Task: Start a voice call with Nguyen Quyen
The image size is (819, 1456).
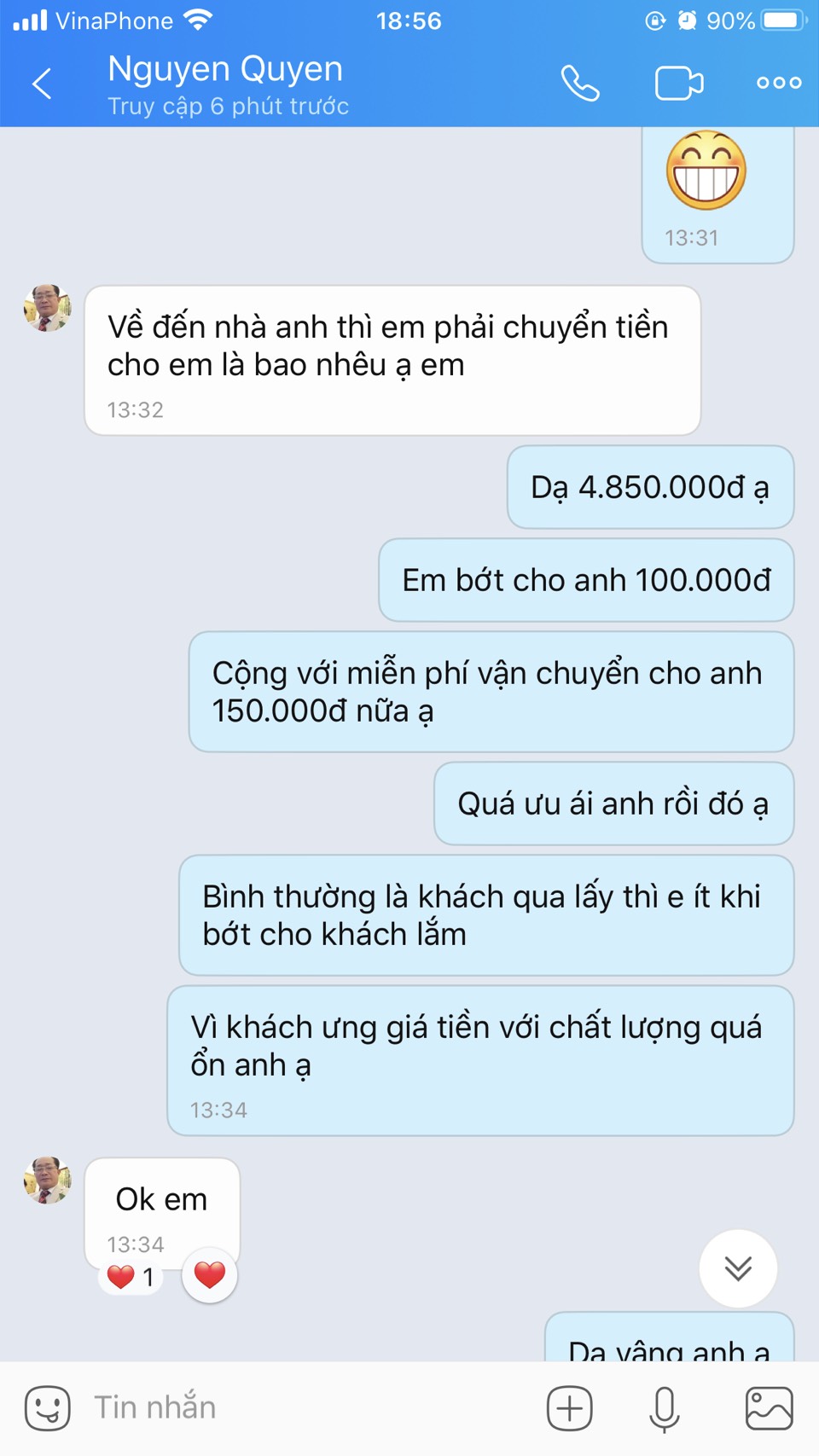Action: pyautogui.click(x=580, y=84)
